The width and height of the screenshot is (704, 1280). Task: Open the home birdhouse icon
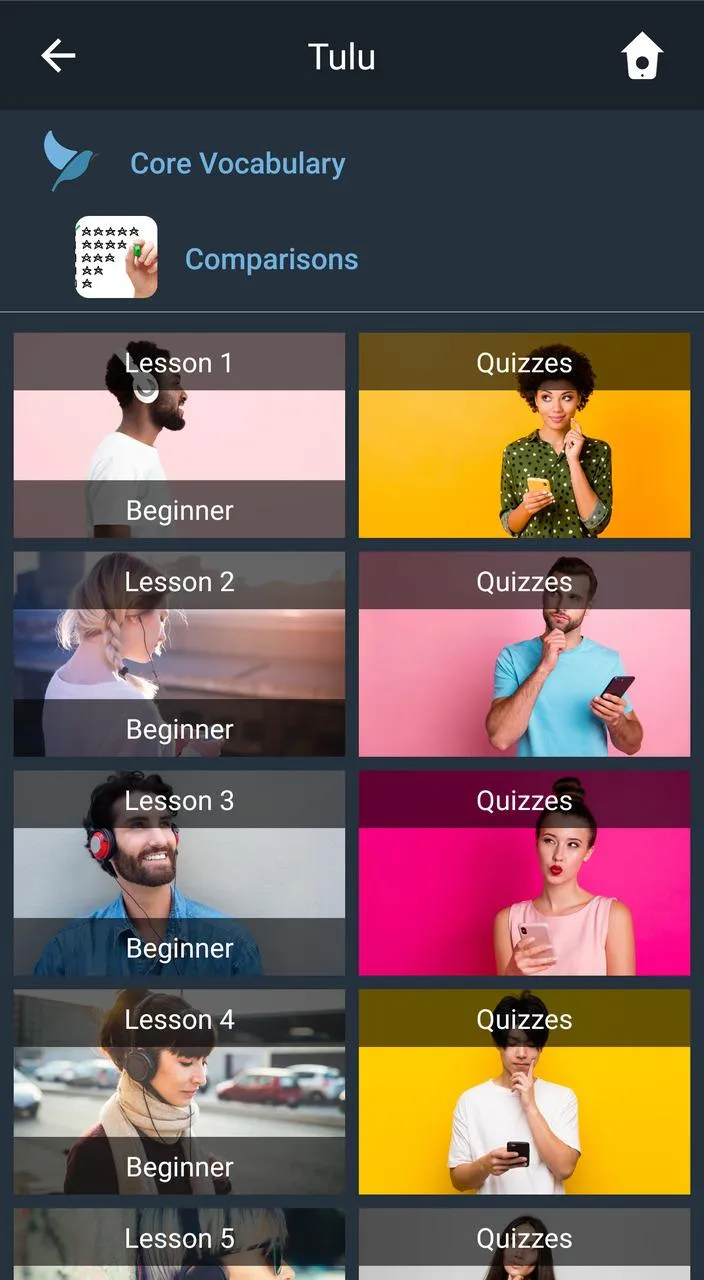coord(642,56)
